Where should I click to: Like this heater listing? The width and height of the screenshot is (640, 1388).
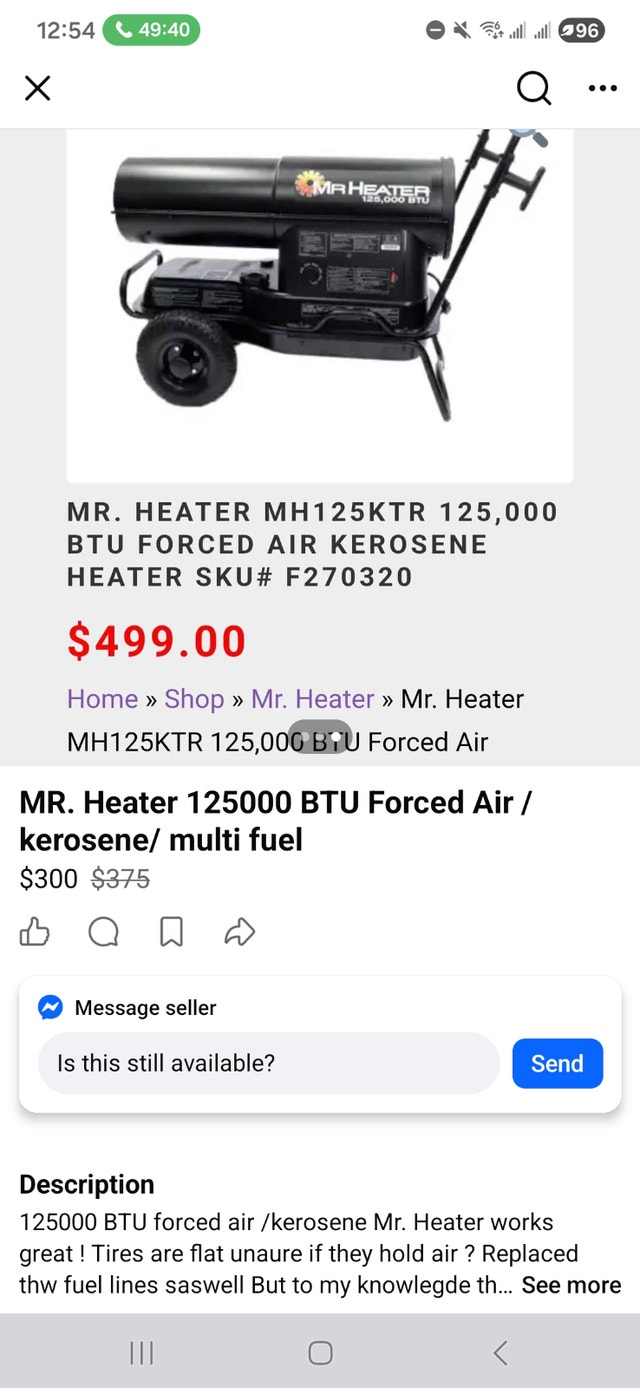(35, 932)
